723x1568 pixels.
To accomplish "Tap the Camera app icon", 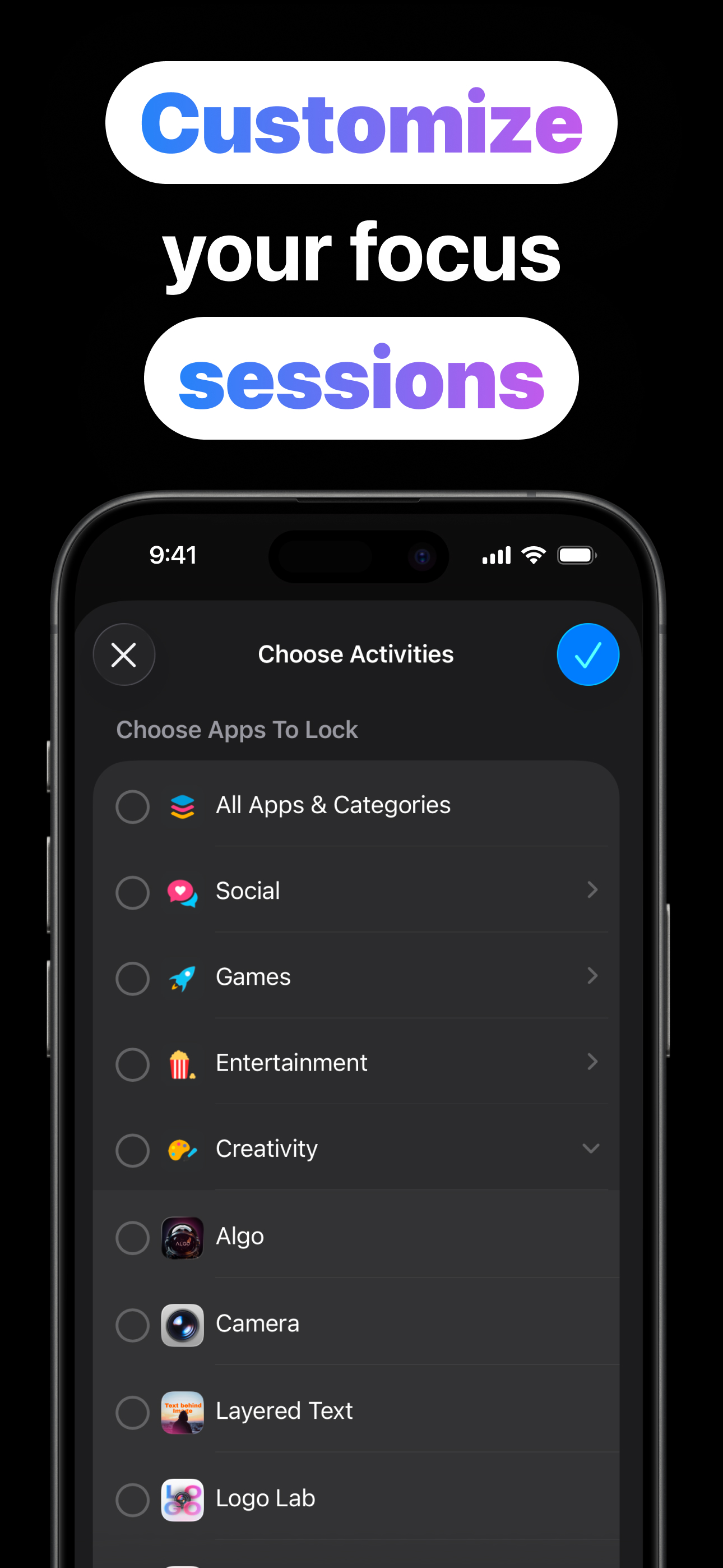I will coord(182,1325).
